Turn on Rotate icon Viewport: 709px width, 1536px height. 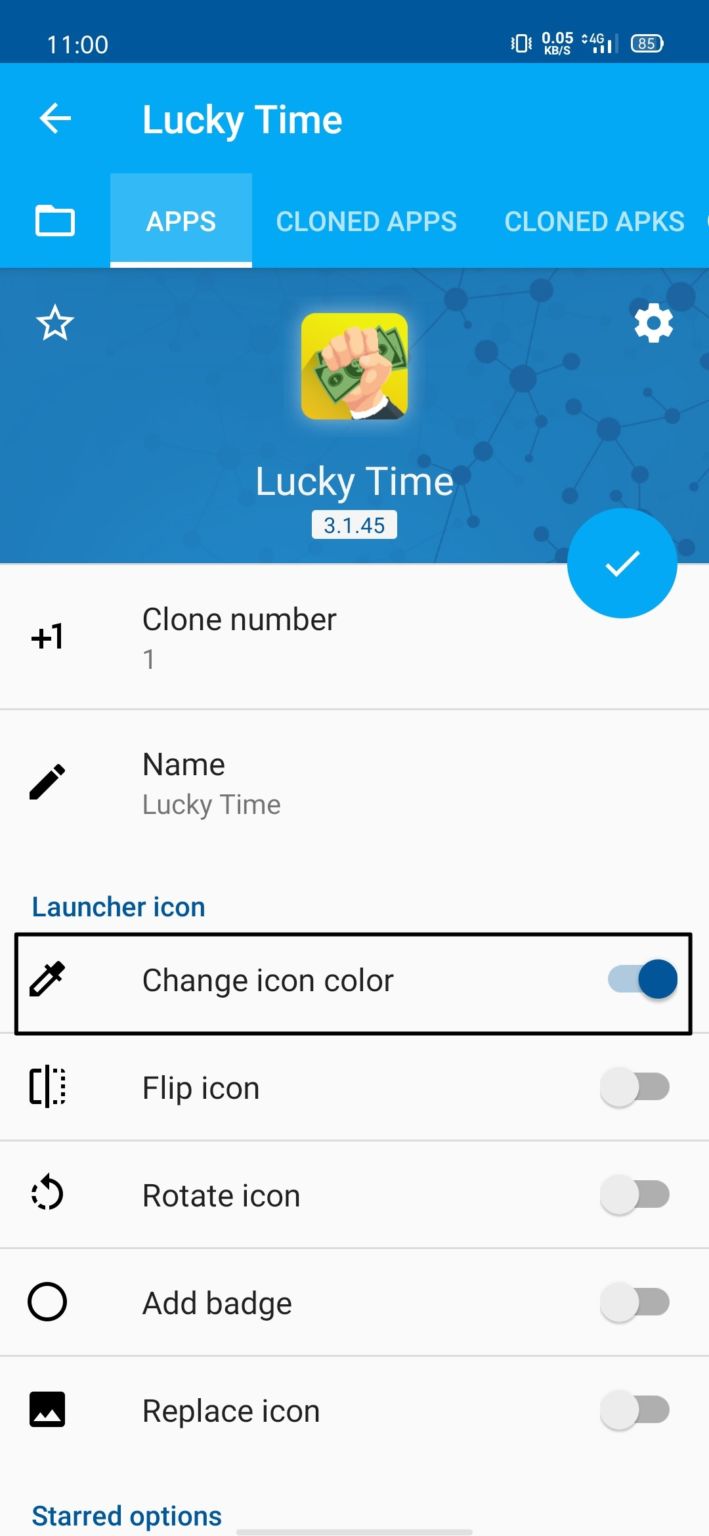tap(636, 1195)
